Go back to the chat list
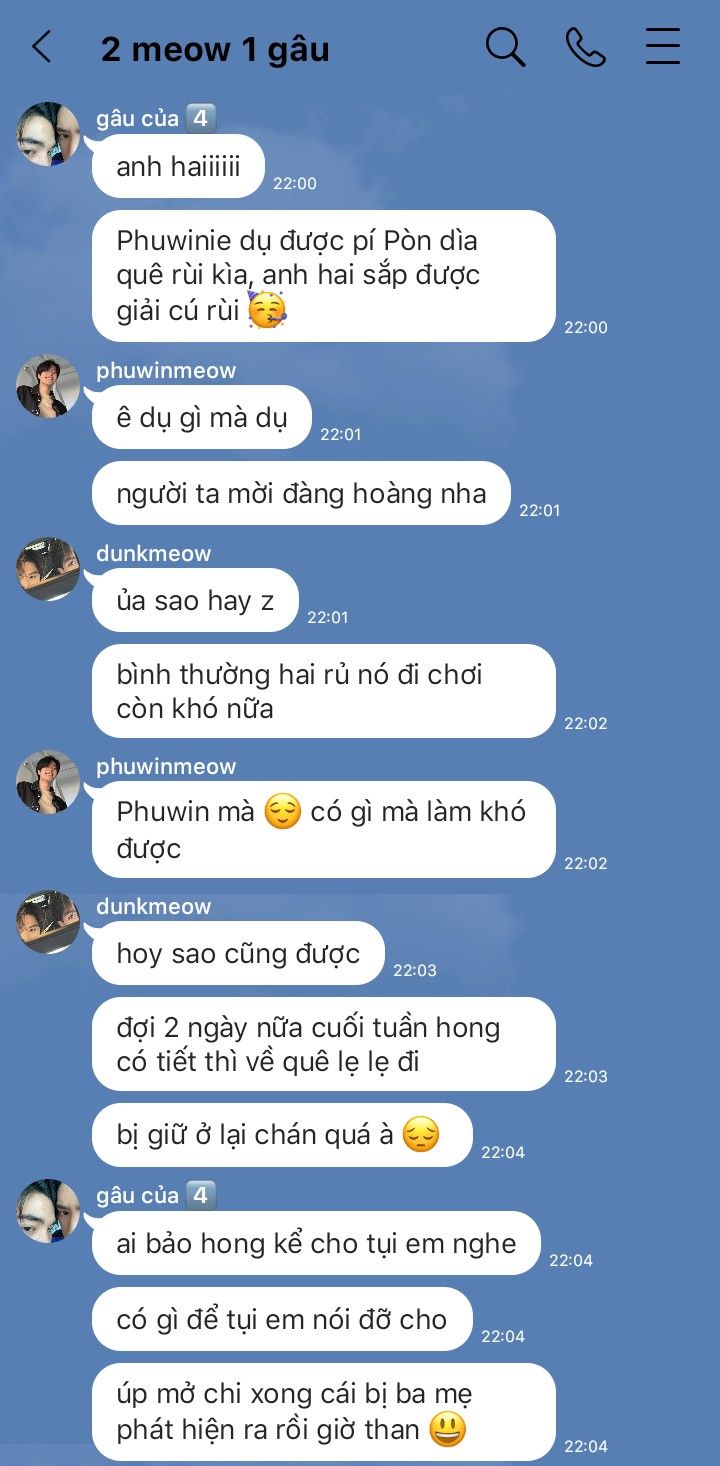Image resolution: width=720 pixels, height=1466 pixels. click(x=41, y=47)
